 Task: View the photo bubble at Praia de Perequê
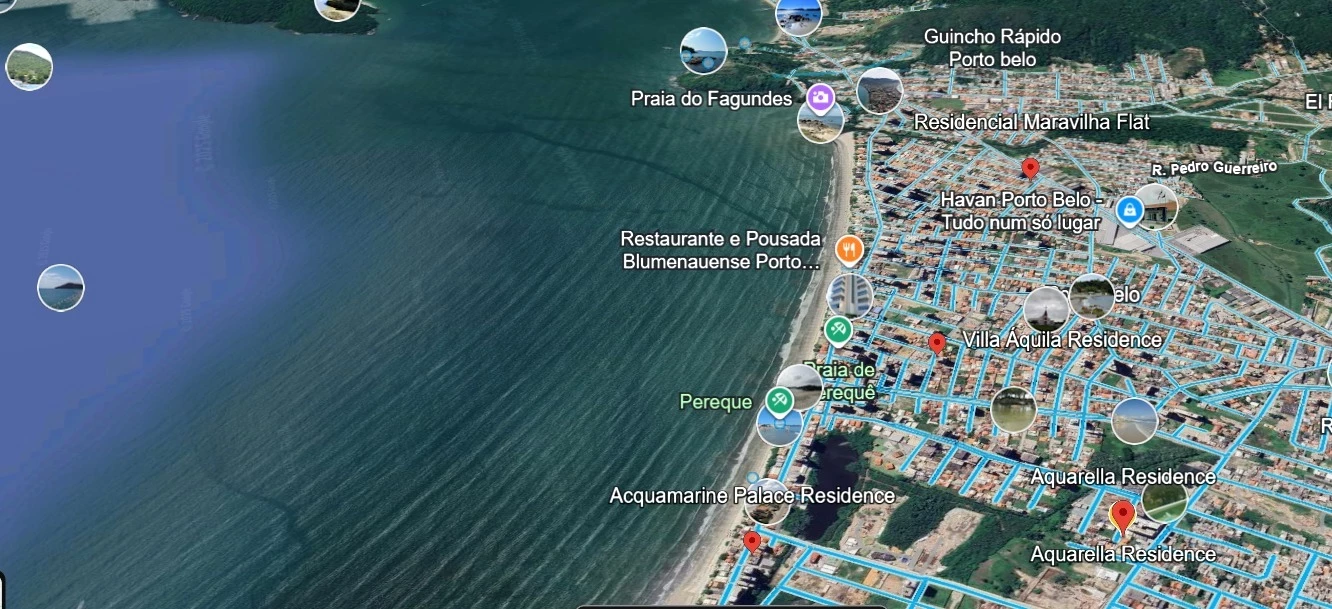(800, 386)
